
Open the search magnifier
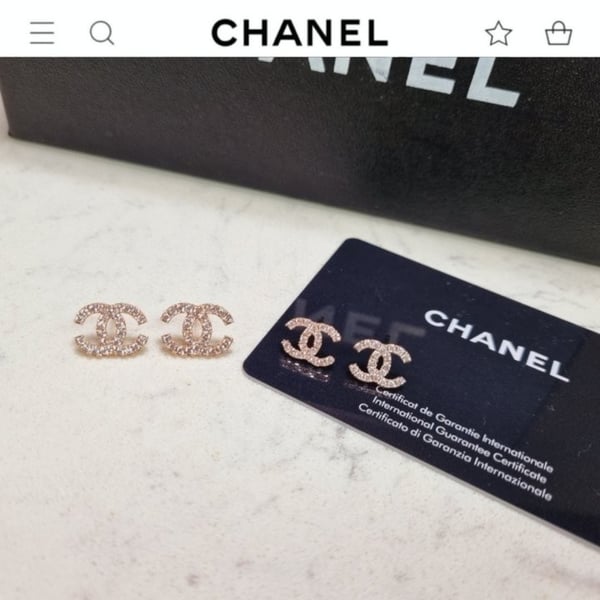coord(102,33)
